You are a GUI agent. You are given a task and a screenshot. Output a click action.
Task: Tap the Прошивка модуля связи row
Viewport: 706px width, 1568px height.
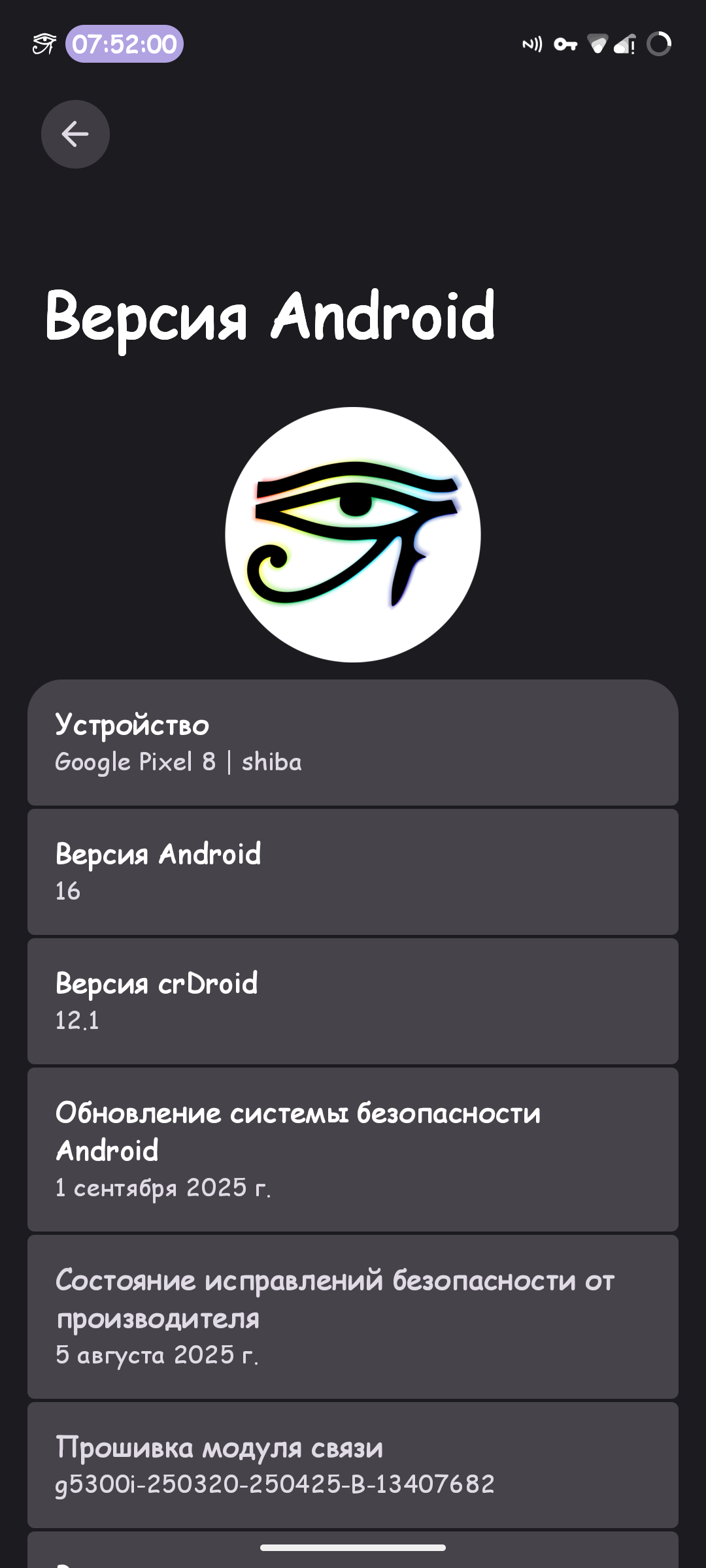pyautogui.click(x=353, y=1465)
